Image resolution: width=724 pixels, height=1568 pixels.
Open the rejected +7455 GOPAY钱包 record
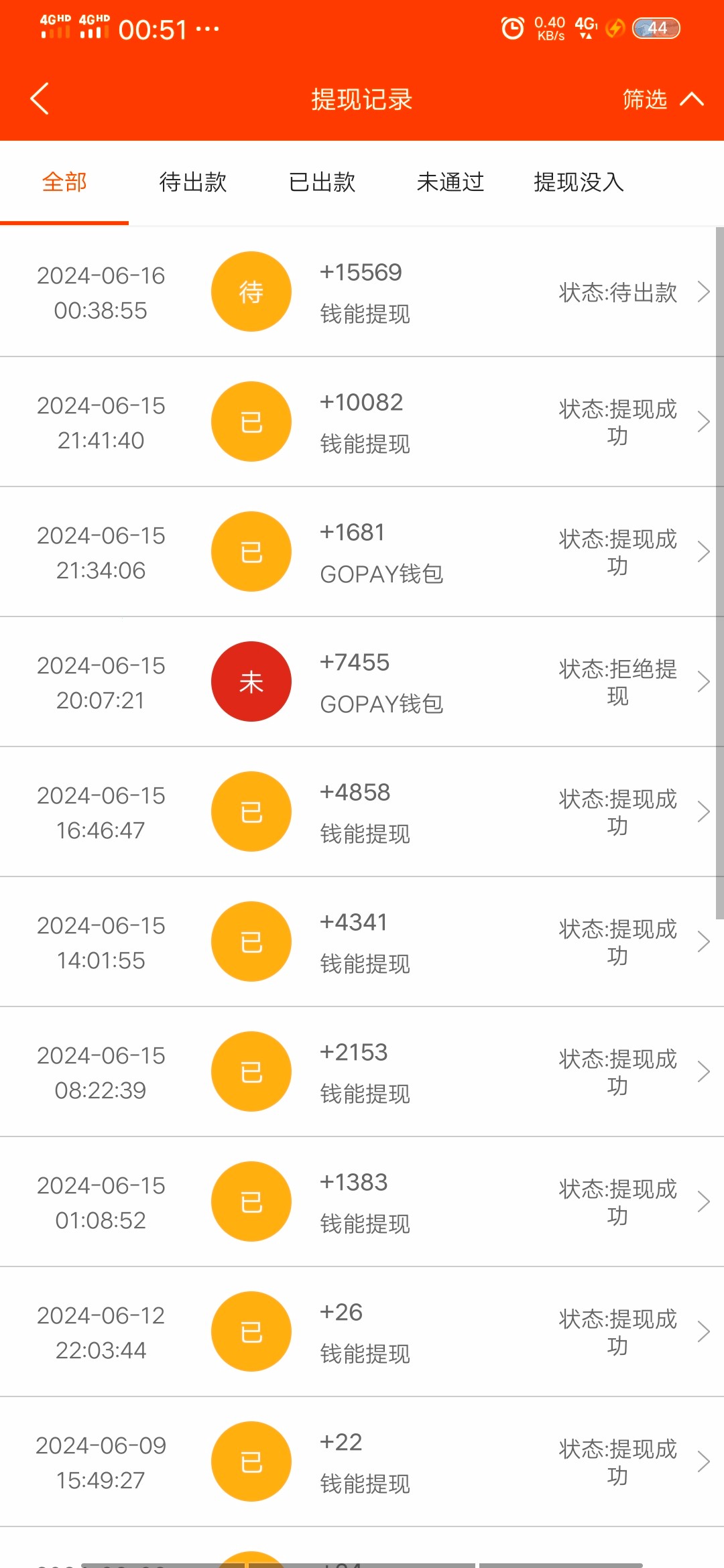[362, 682]
